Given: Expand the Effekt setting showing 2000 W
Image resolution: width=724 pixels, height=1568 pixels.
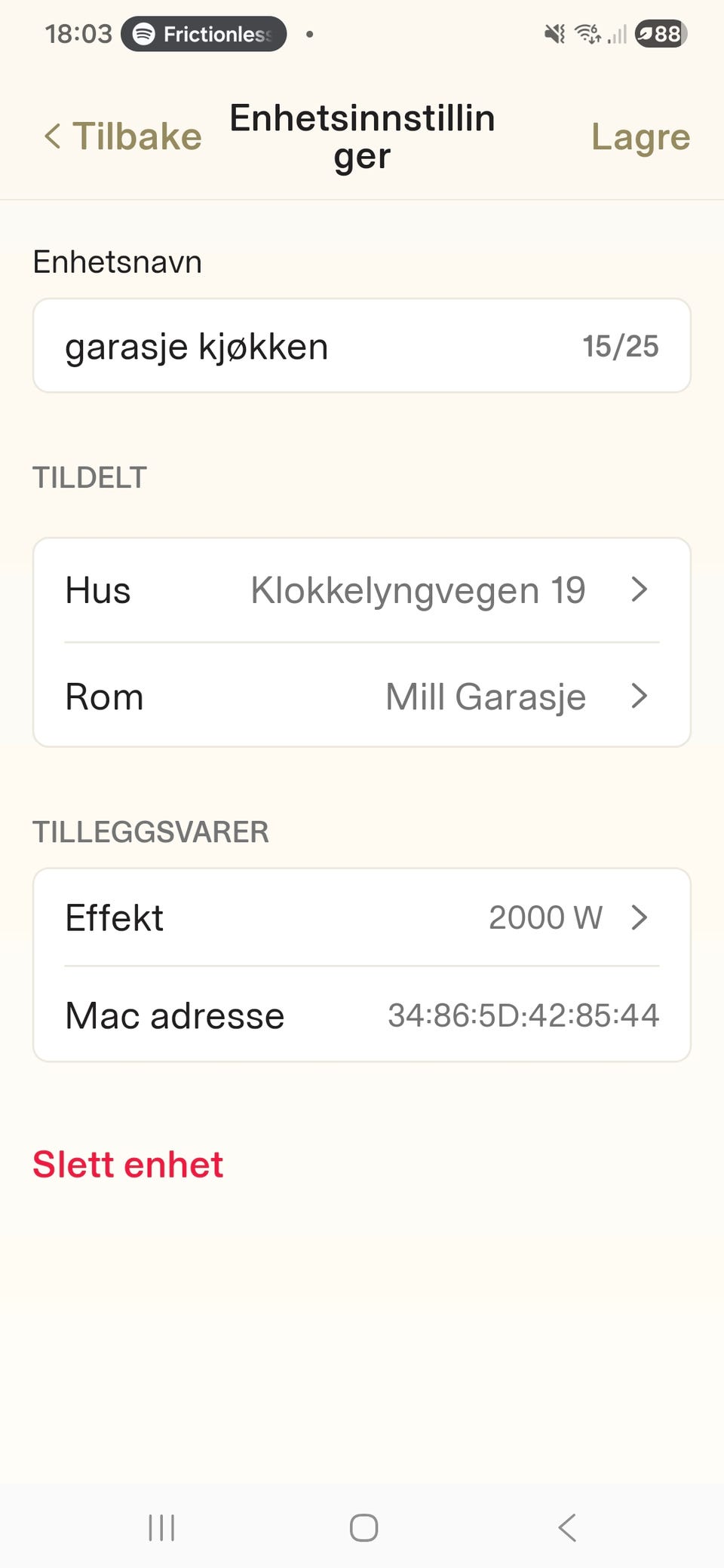Looking at the screenshot, I should pyautogui.click(x=362, y=917).
